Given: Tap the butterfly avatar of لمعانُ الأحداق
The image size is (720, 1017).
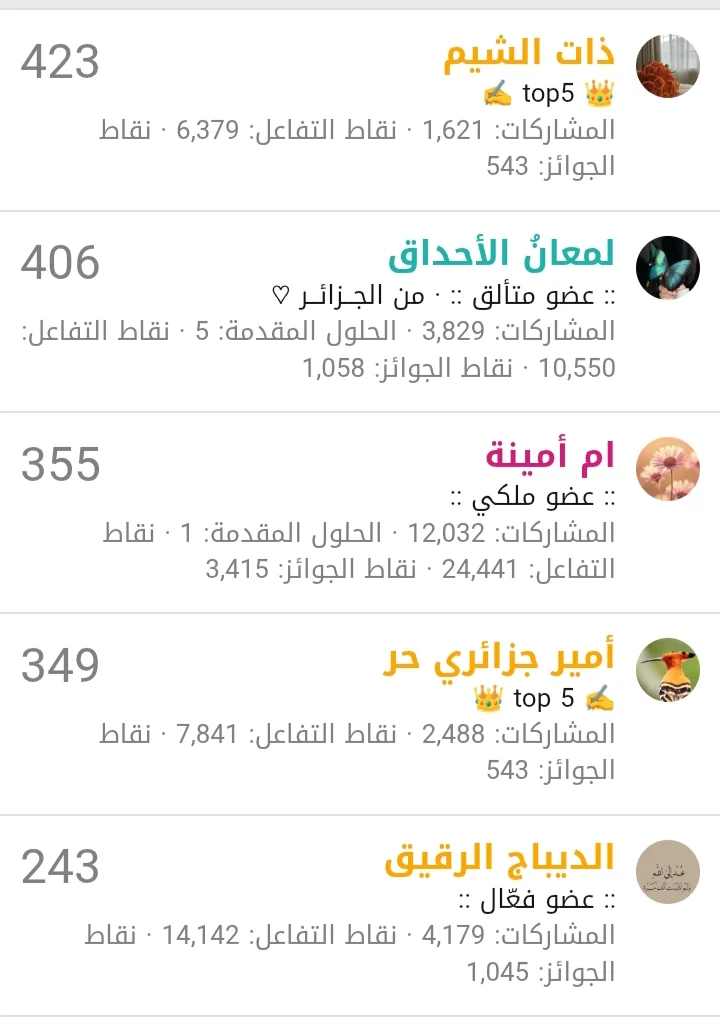Looking at the screenshot, I should click(668, 267).
